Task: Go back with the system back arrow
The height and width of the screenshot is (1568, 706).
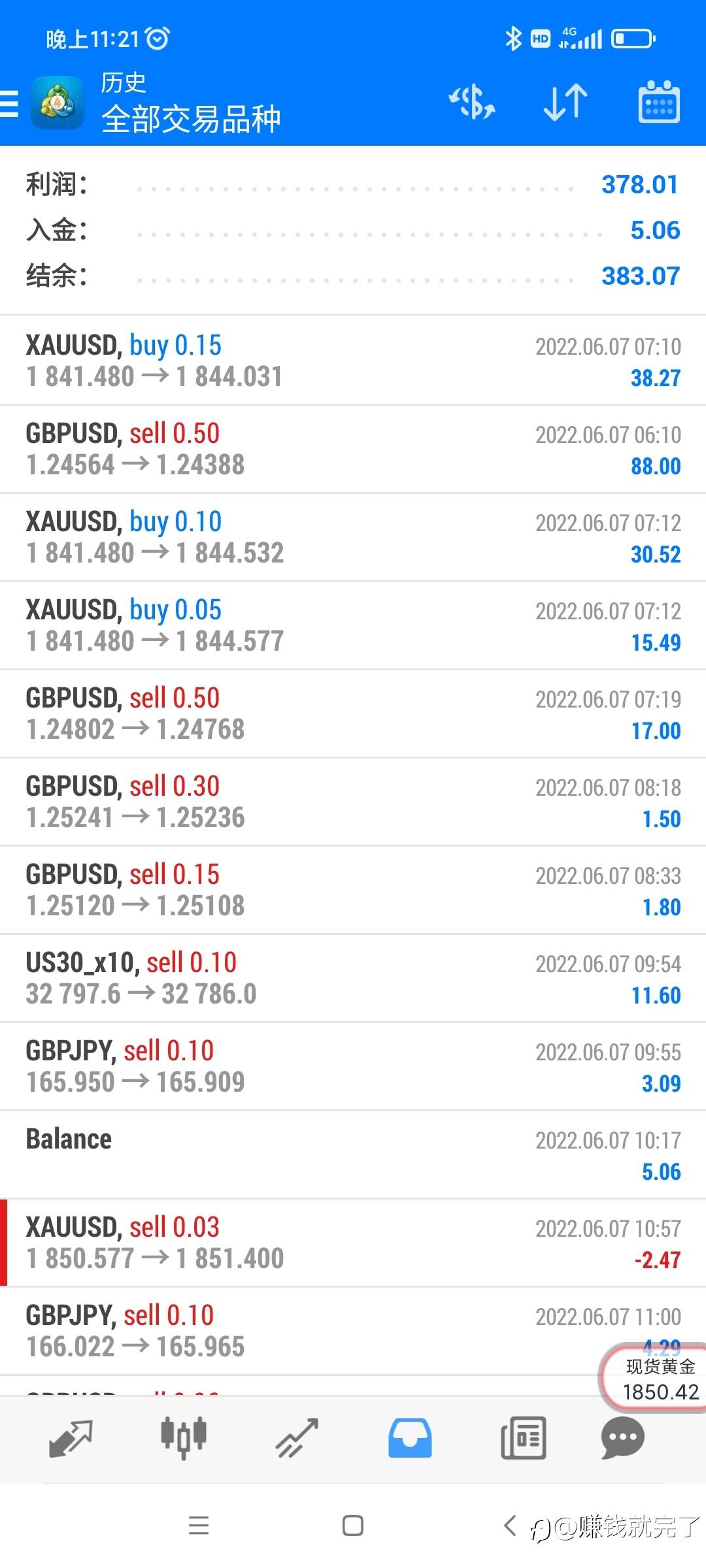Action: (x=511, y=1526)
